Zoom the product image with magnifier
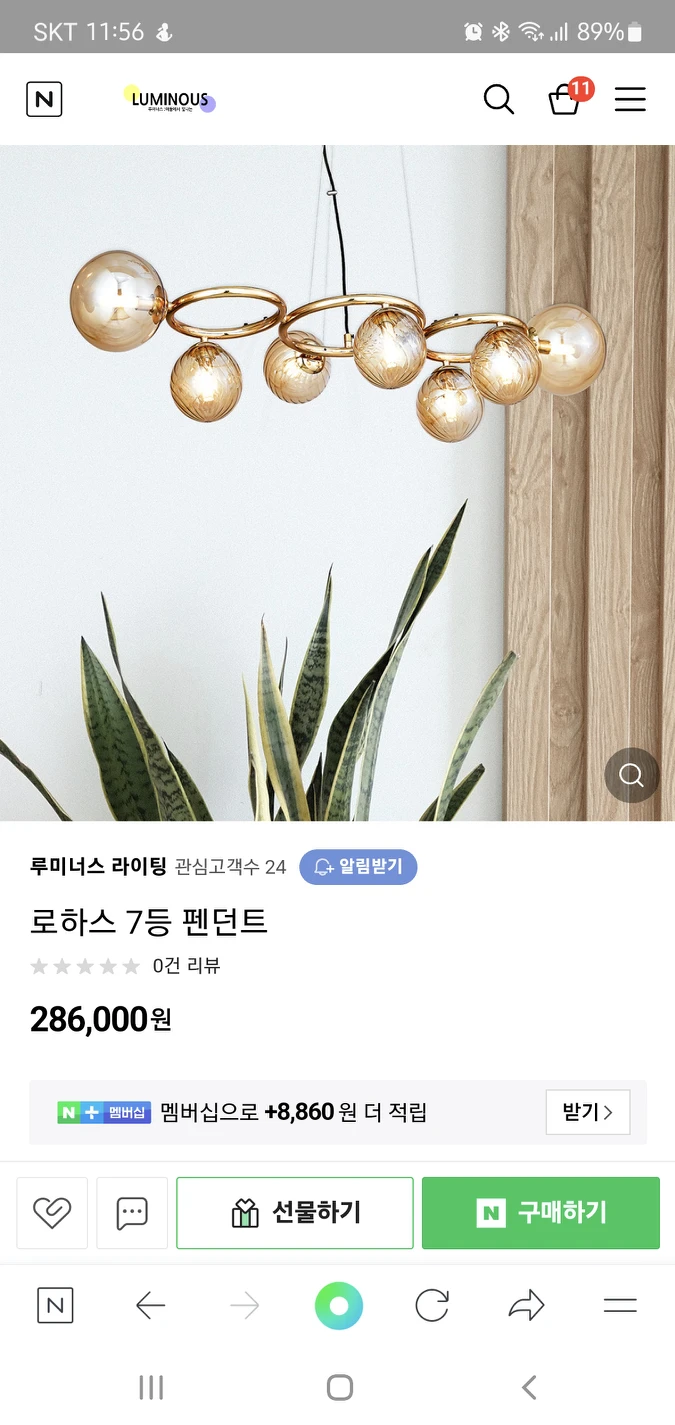The image size is (675, 1425). pos(631,775)
